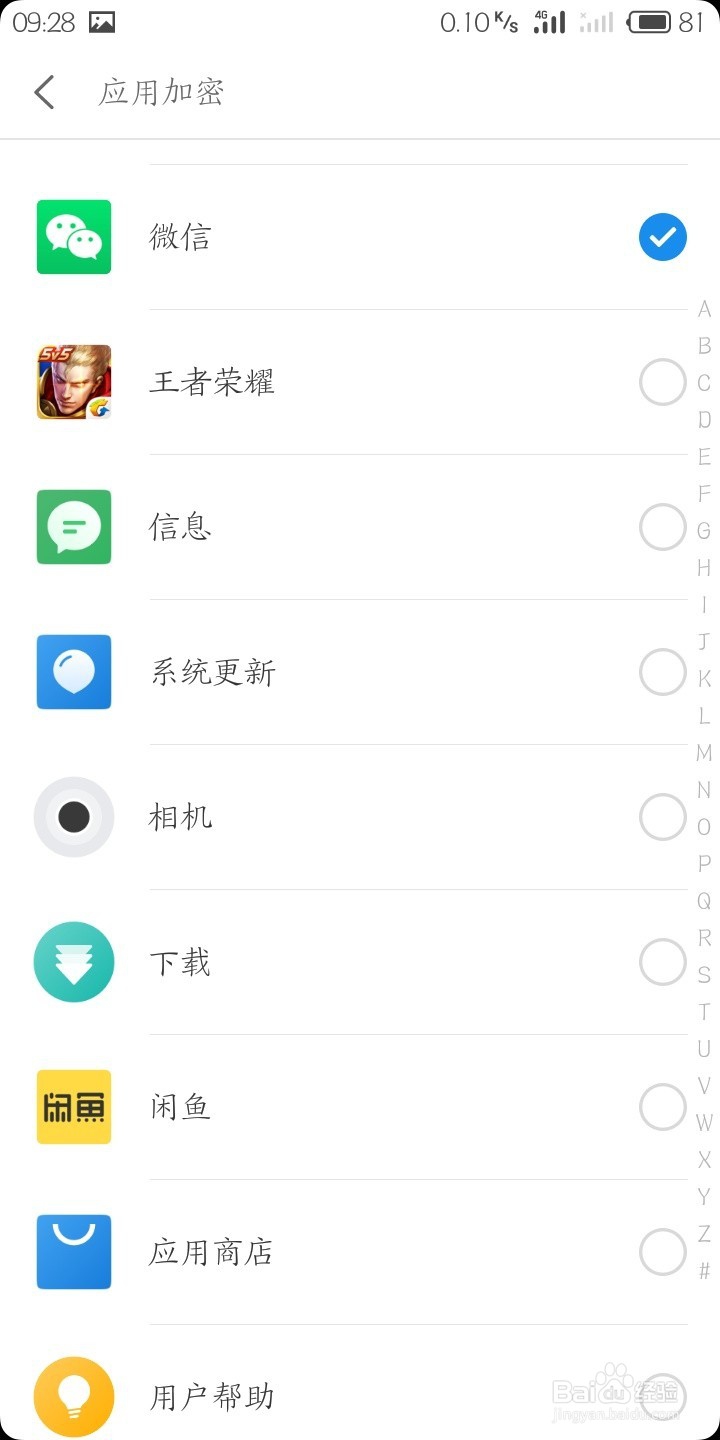
Task: Check the circle next to 信息
Action: [662, 527]
